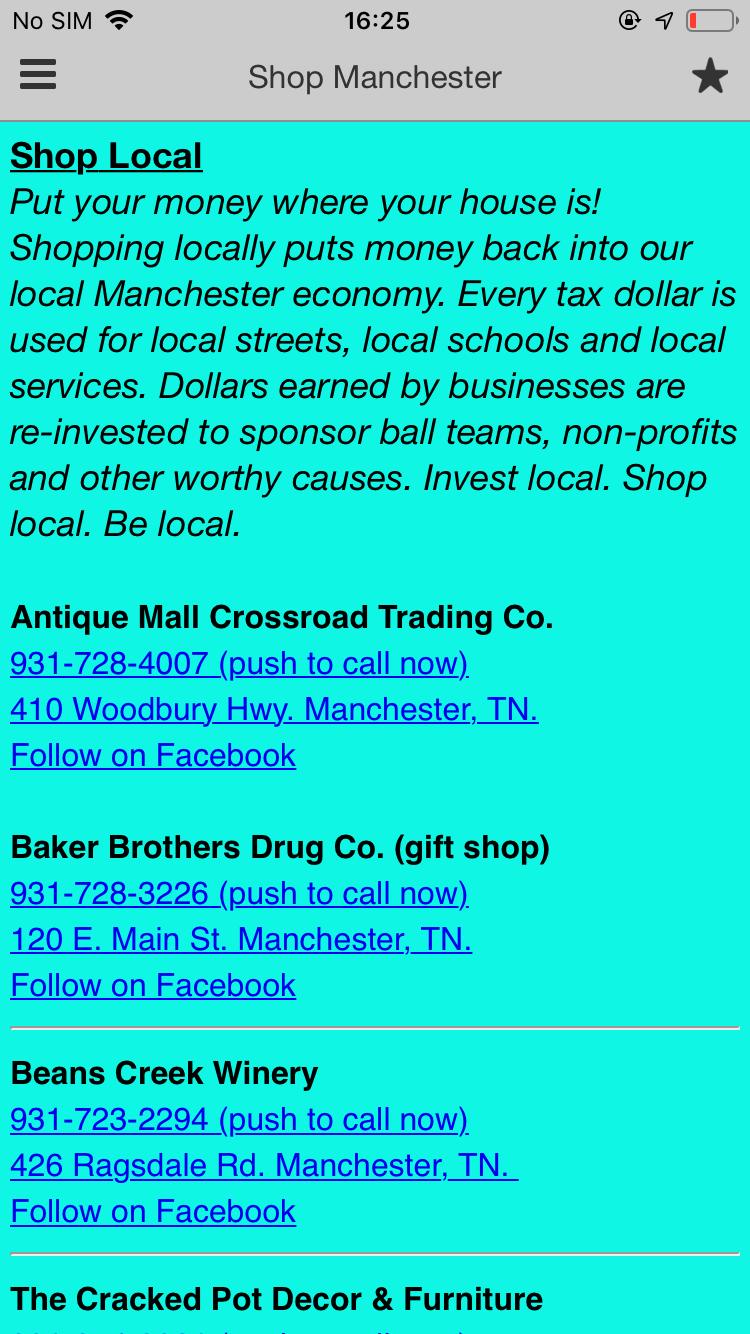
Task: Open 120 E. Main St. address link
Action: 241,939
